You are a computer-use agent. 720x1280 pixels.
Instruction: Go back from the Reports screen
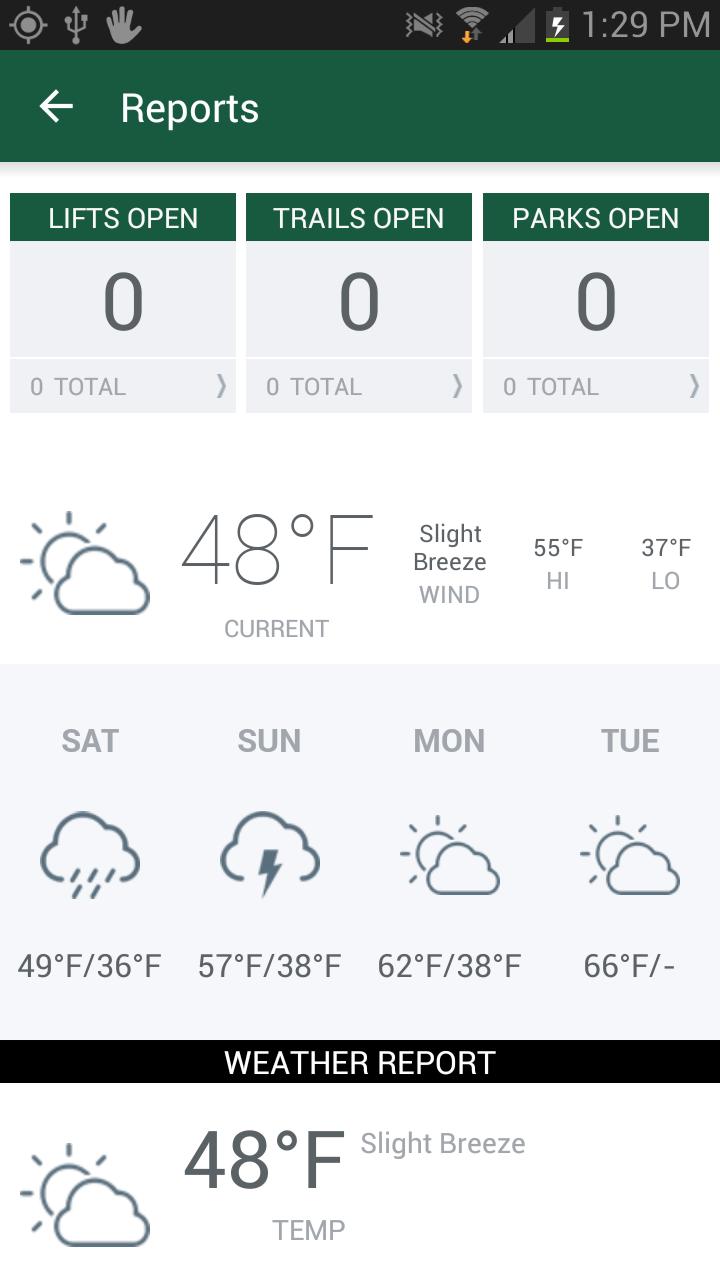[x=56, y=107]
